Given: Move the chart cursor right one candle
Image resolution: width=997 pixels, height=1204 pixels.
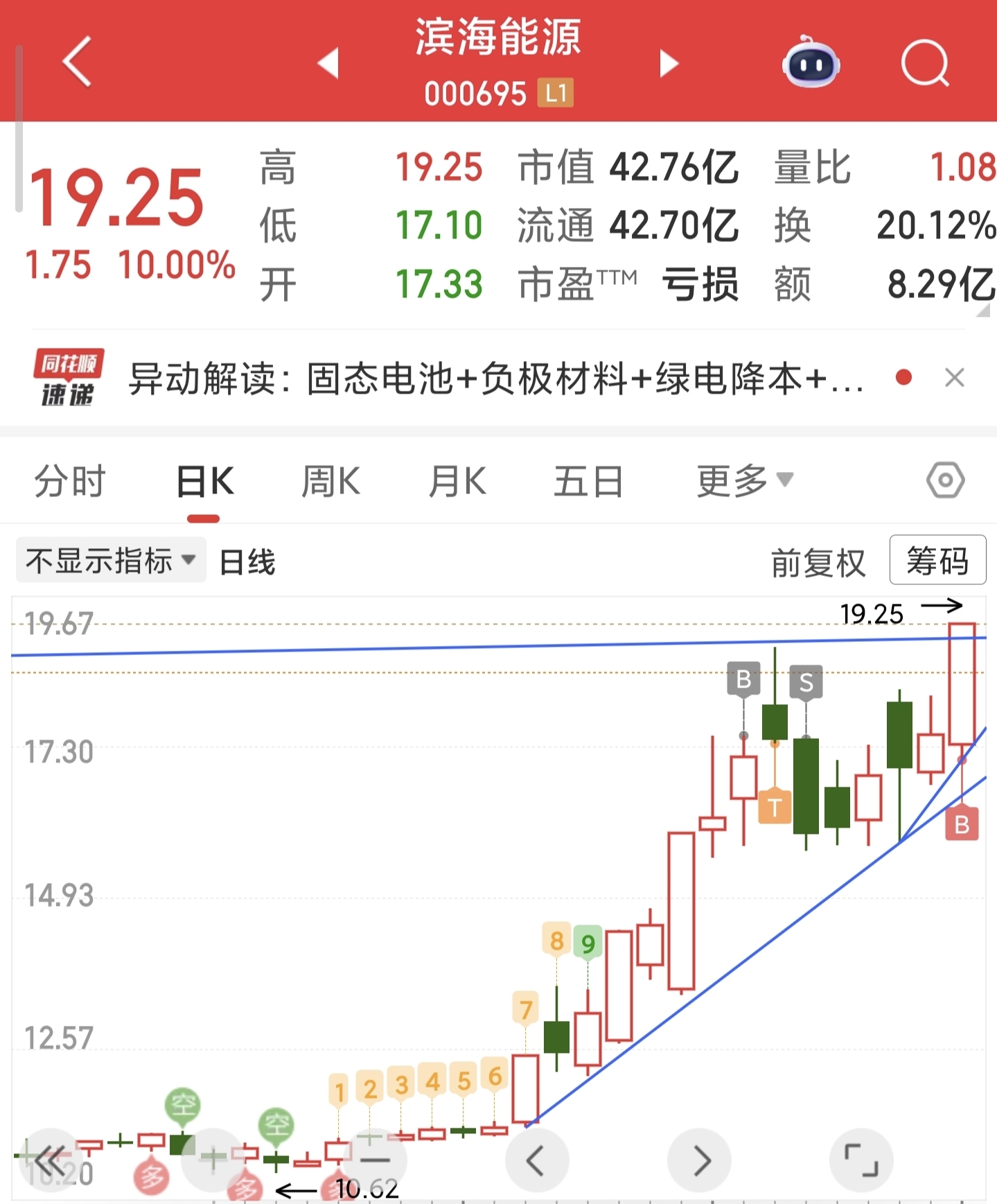Looking at the screenshot, I should (699, 1160).
